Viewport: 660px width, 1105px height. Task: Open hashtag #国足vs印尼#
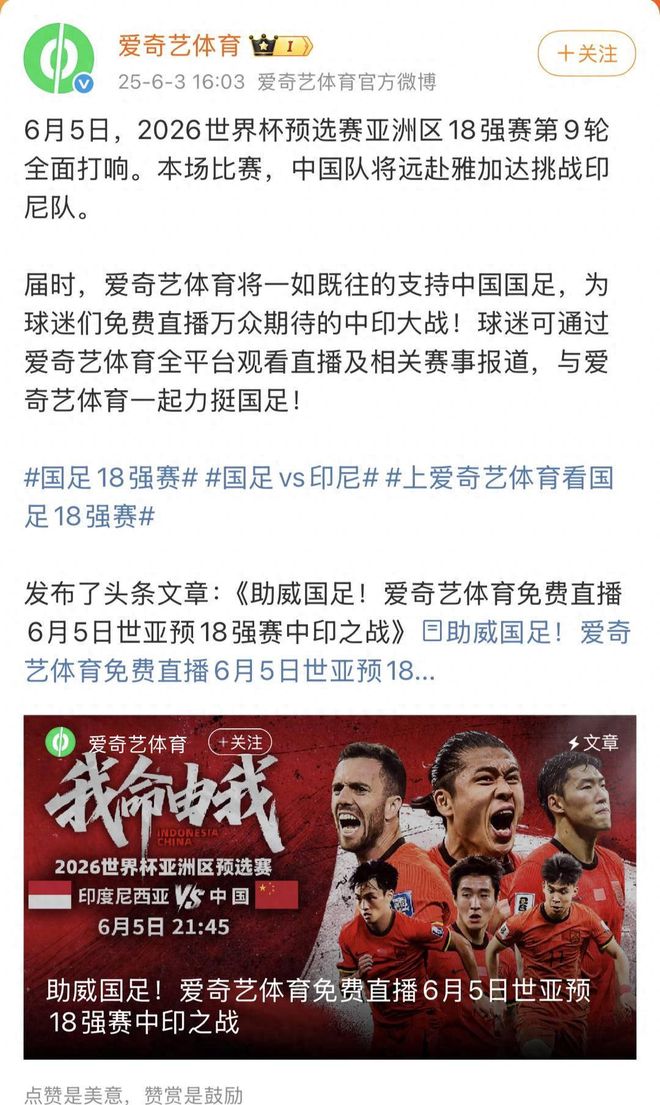coord(291,479)
